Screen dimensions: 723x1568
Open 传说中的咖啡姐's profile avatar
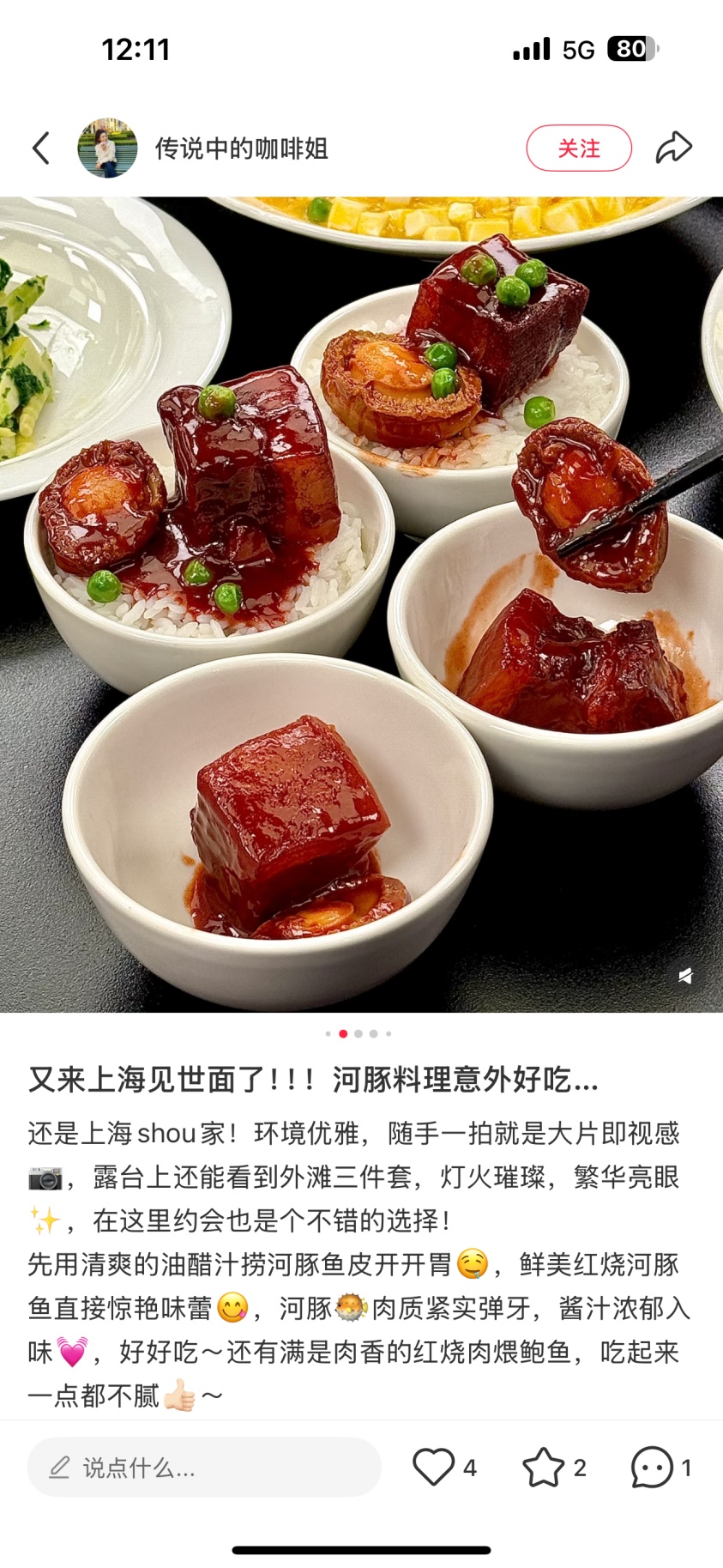[x=108, y=148]
